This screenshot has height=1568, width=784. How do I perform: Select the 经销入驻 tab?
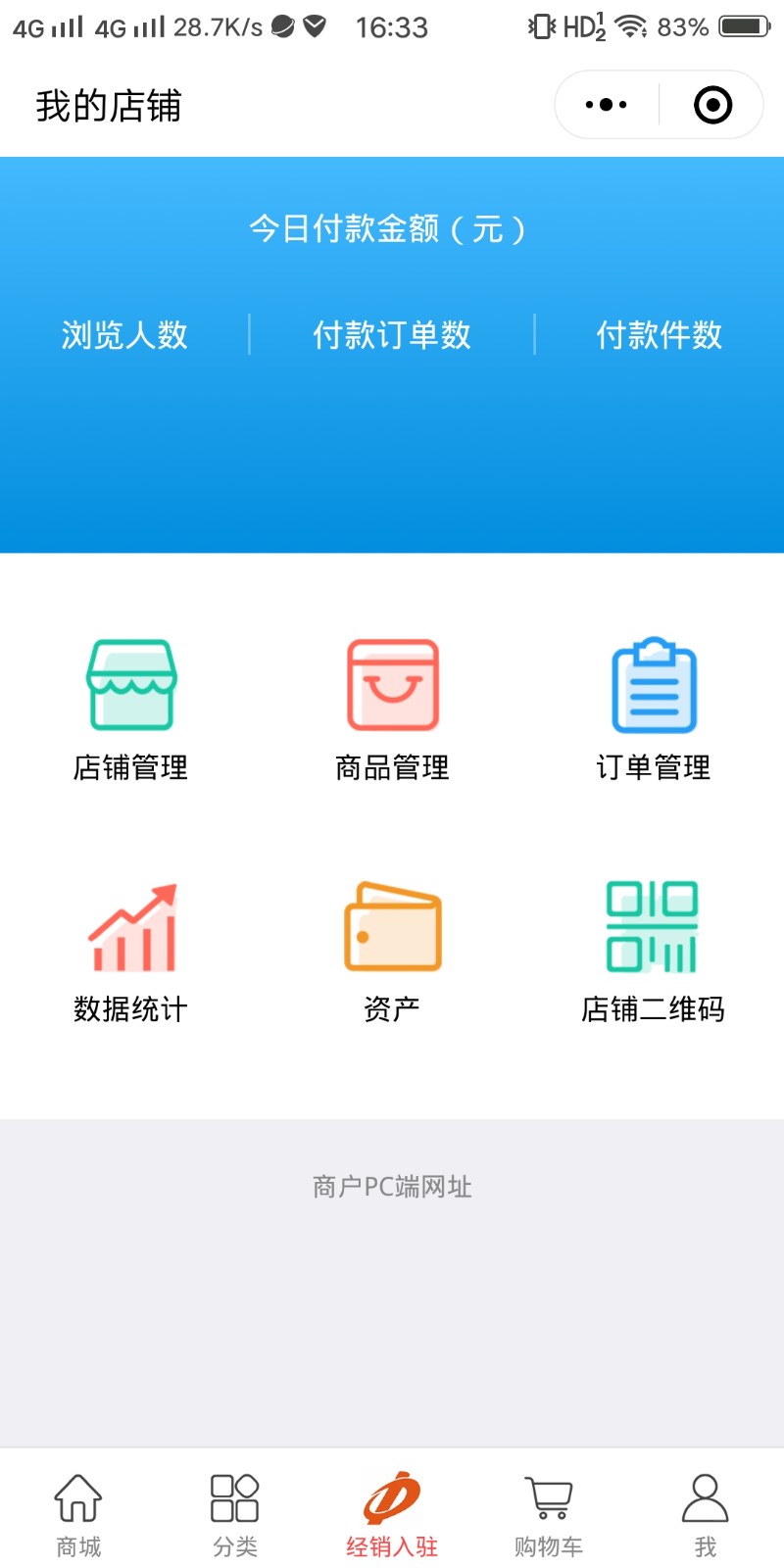pyautogui.click(x=392, y=1514)
